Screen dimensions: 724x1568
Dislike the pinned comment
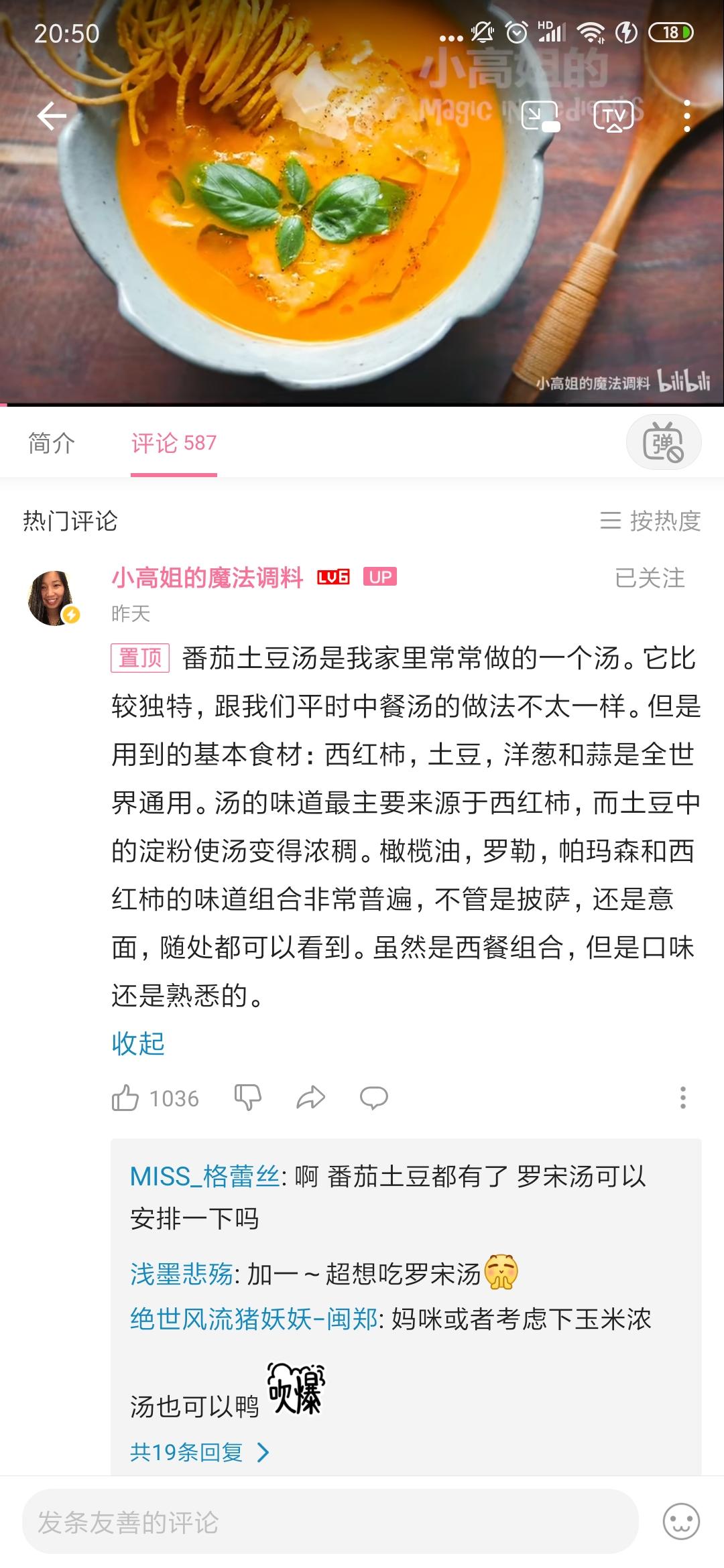click(x=247, y=1098)
